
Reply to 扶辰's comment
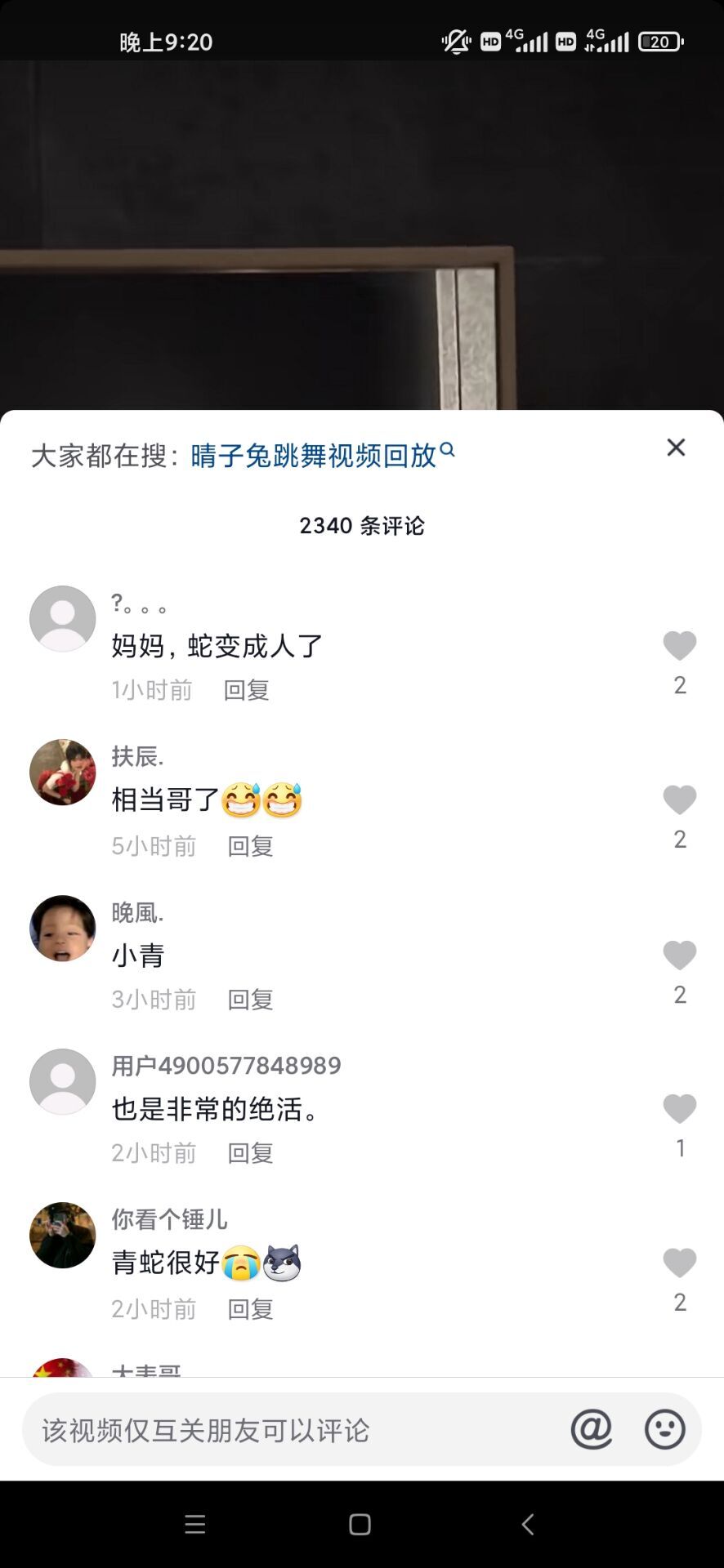point(250,846)
